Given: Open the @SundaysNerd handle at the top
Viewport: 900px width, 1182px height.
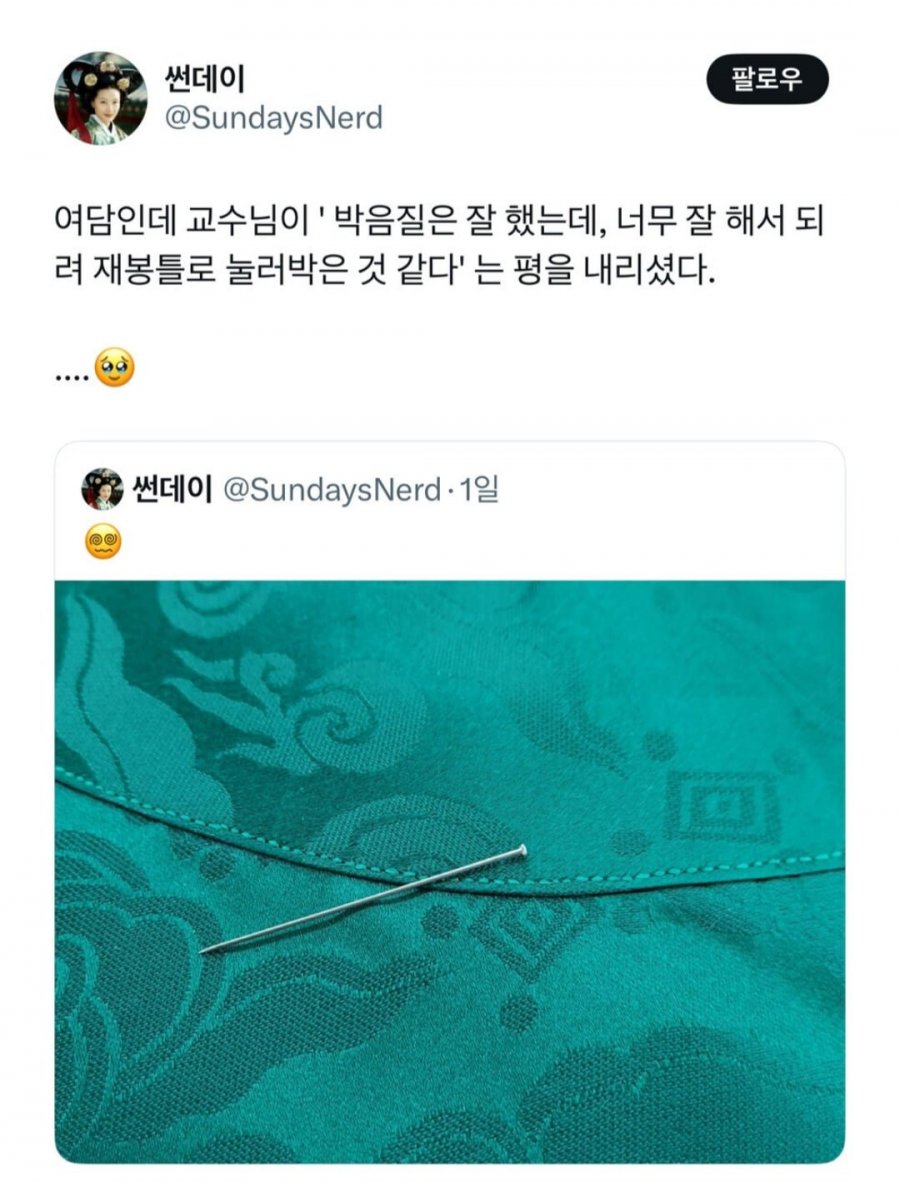Looking at the screenshot, I should [272, 118].
